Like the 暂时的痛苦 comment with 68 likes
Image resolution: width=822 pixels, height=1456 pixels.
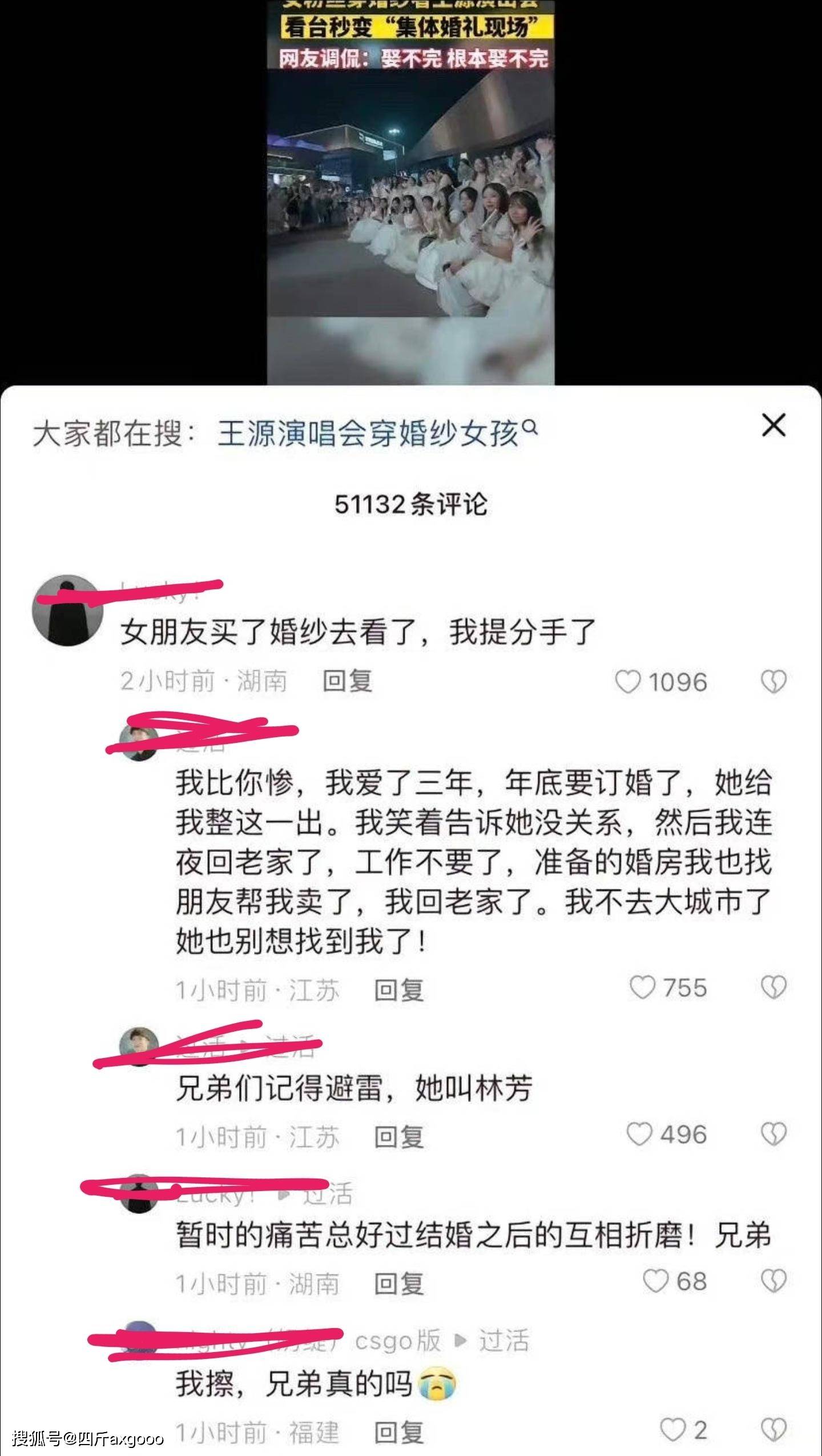tap(656, 1281)
